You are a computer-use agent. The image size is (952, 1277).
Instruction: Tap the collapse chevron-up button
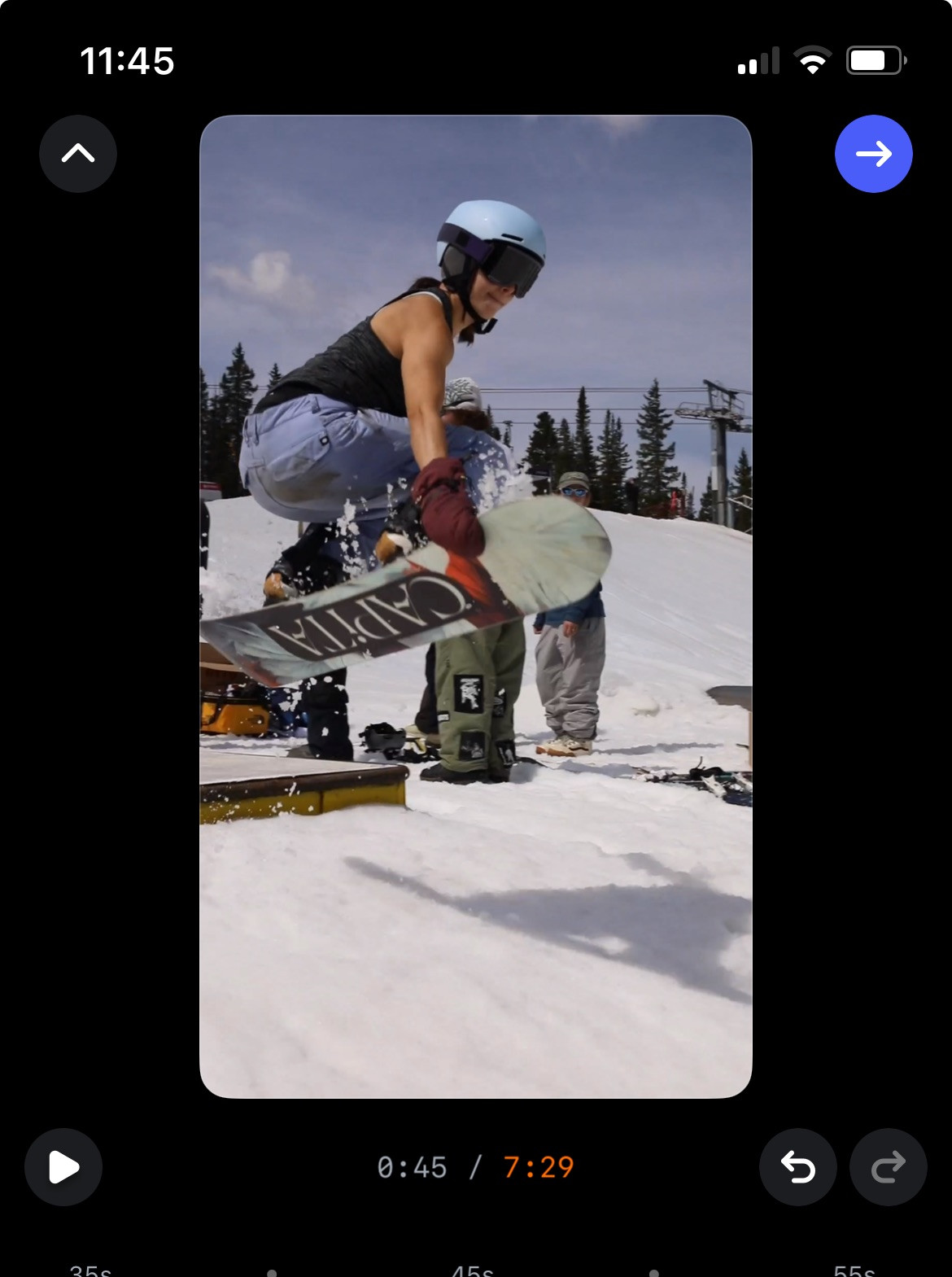(78, 154)
